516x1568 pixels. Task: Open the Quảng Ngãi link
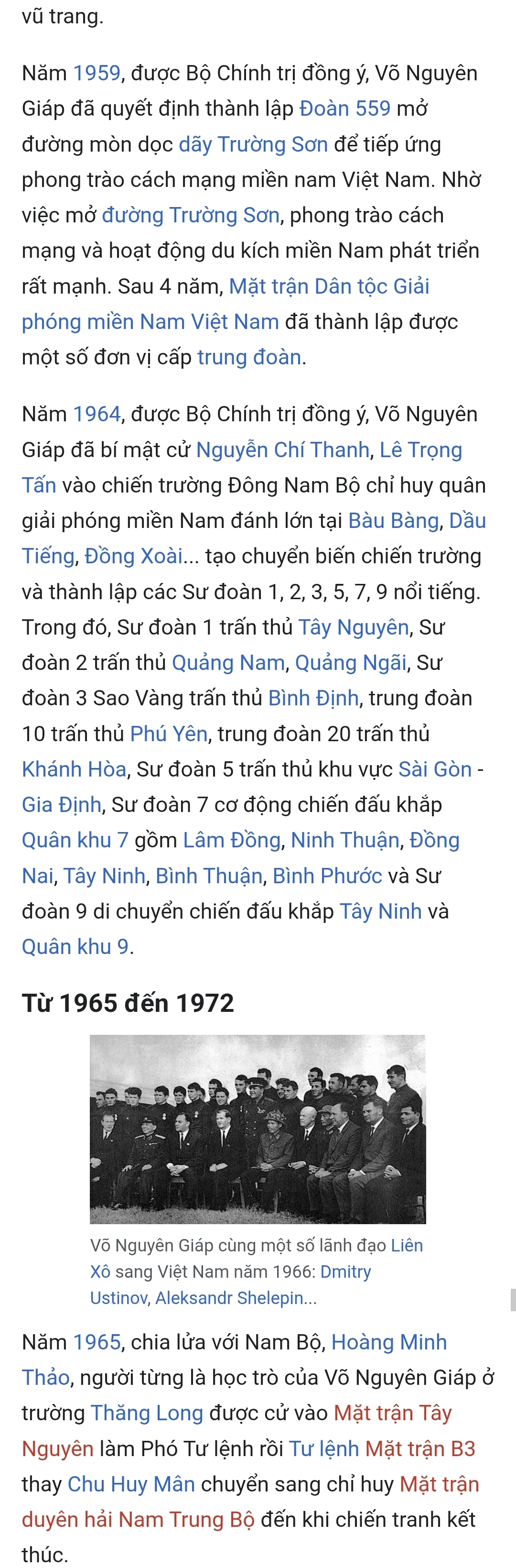pos(351,662)
